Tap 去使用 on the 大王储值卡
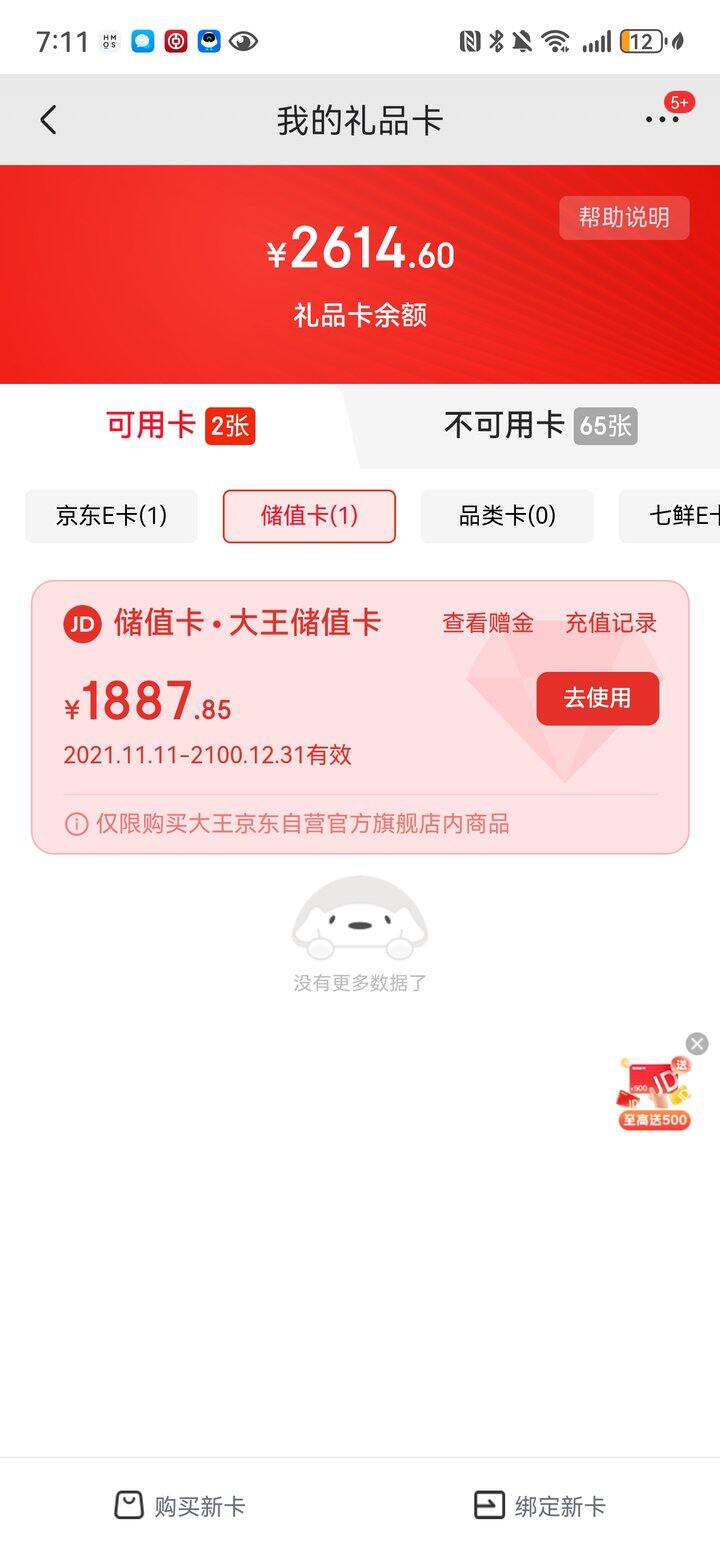The image size is (720, 1554). point(598,698)
